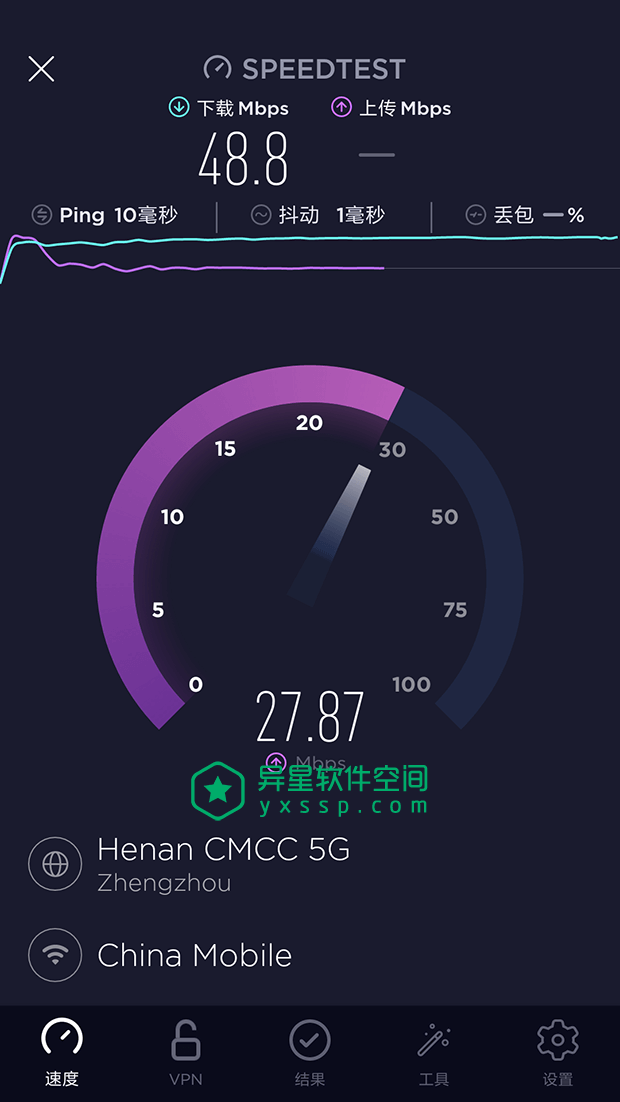Go to the 工具 tools tab
Image resolution: width=620 pixels, height=1102 pixels.
(x=434, y=1052)
